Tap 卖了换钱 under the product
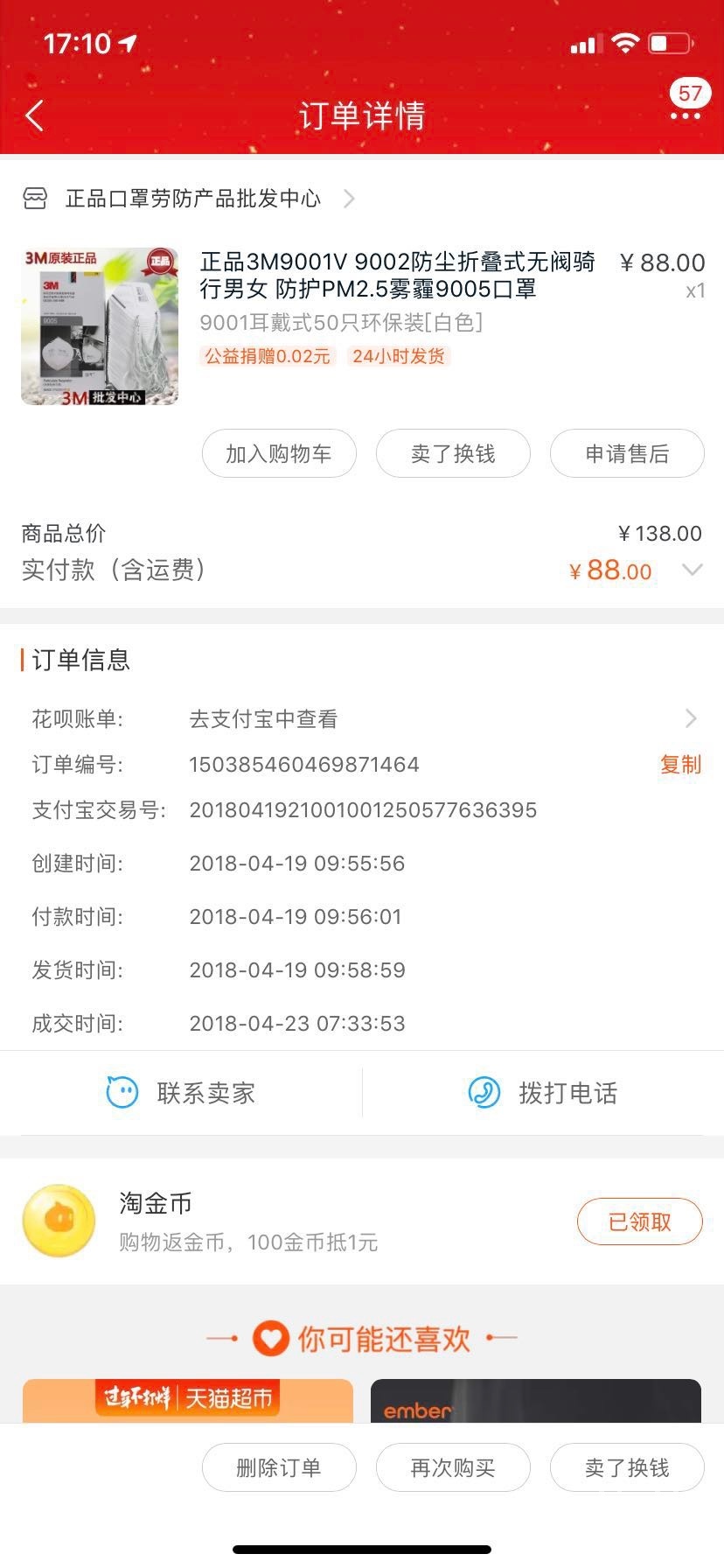This screenshot has height=1568, width=724. 453,453
